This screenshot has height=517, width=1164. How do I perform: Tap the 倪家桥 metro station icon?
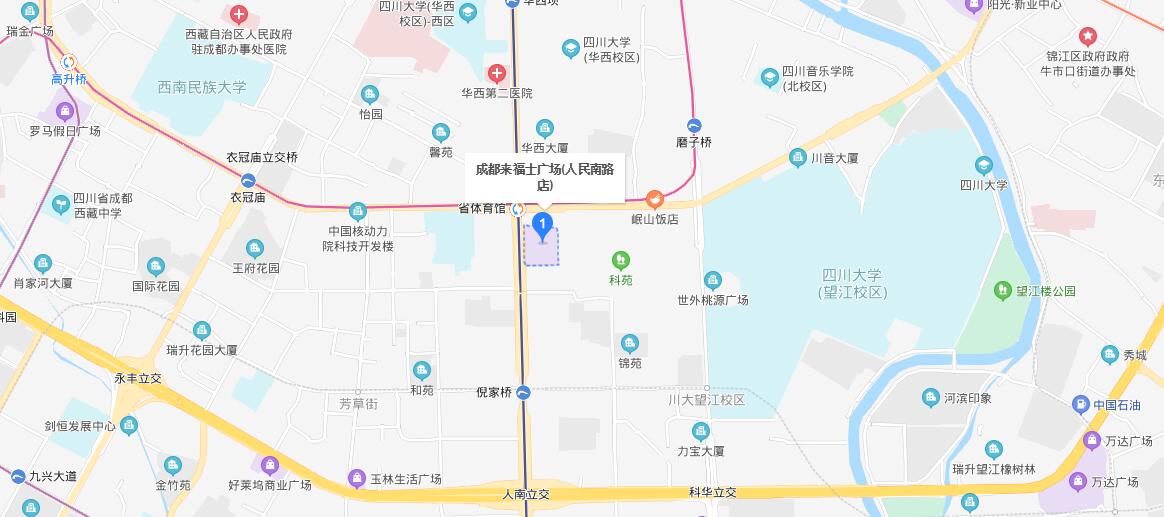[524, 392]
